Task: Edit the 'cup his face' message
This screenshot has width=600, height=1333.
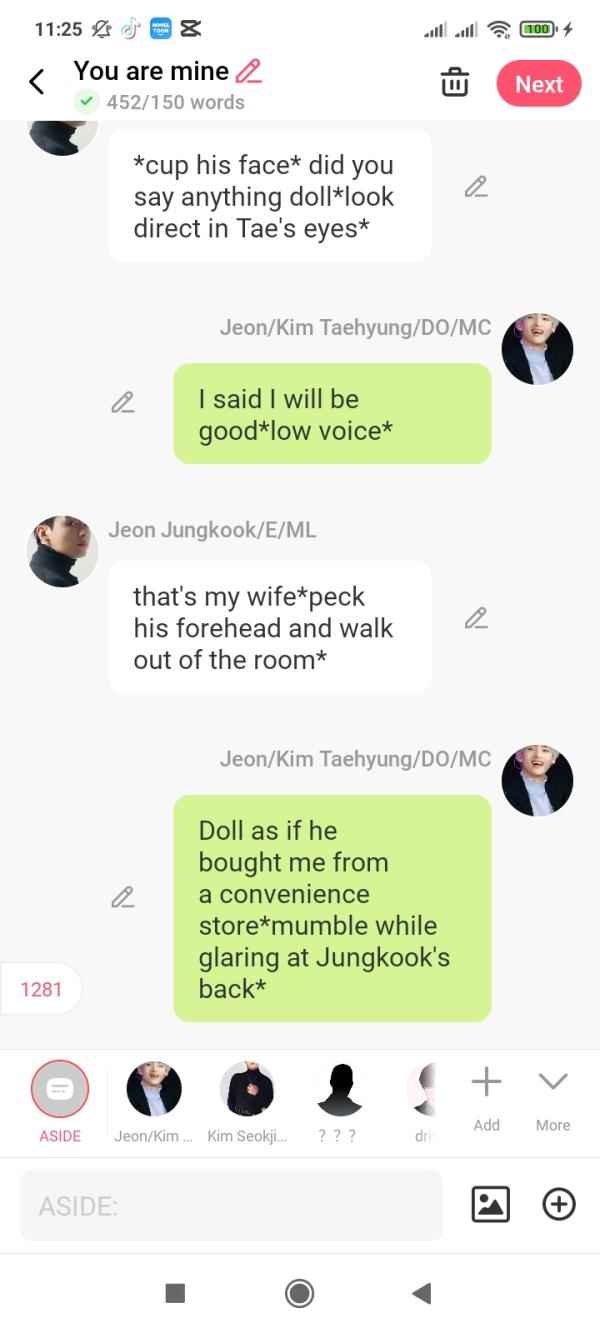Action: click(476, 187)
